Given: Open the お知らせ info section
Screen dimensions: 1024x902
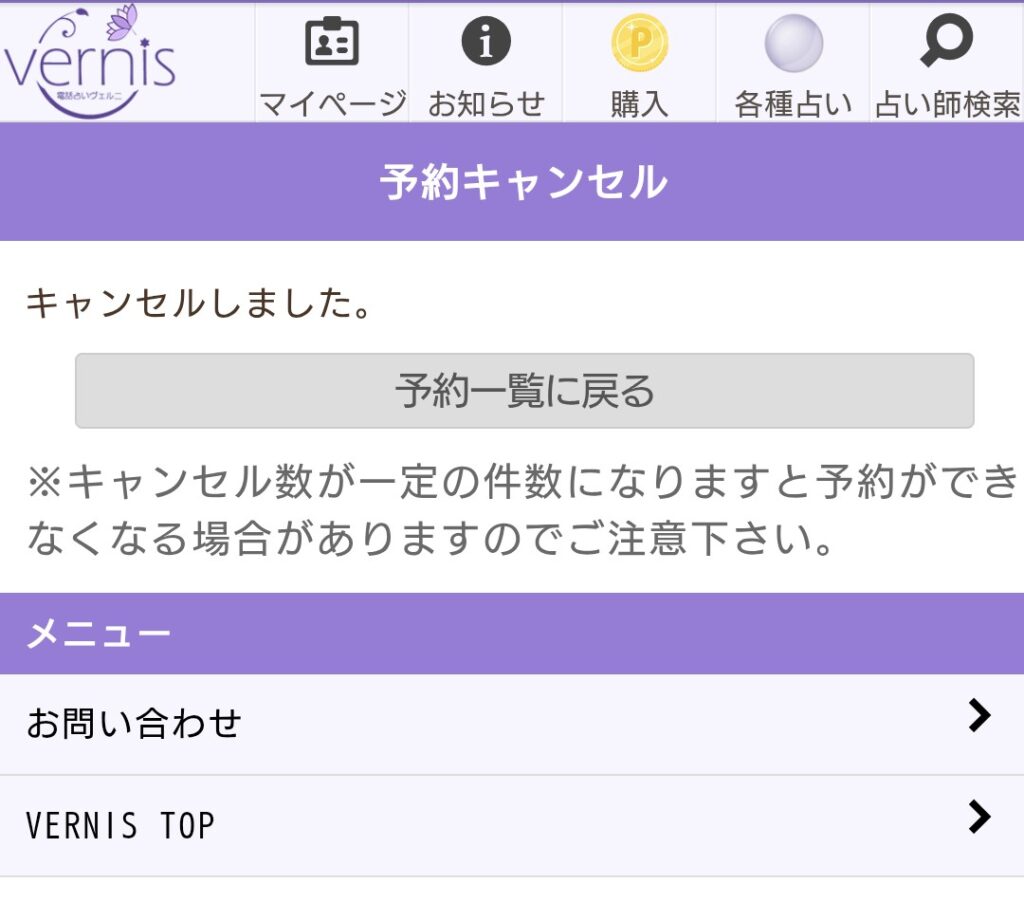Looking at the screenshot, I should pyautogui.click(x=486, y=63).
